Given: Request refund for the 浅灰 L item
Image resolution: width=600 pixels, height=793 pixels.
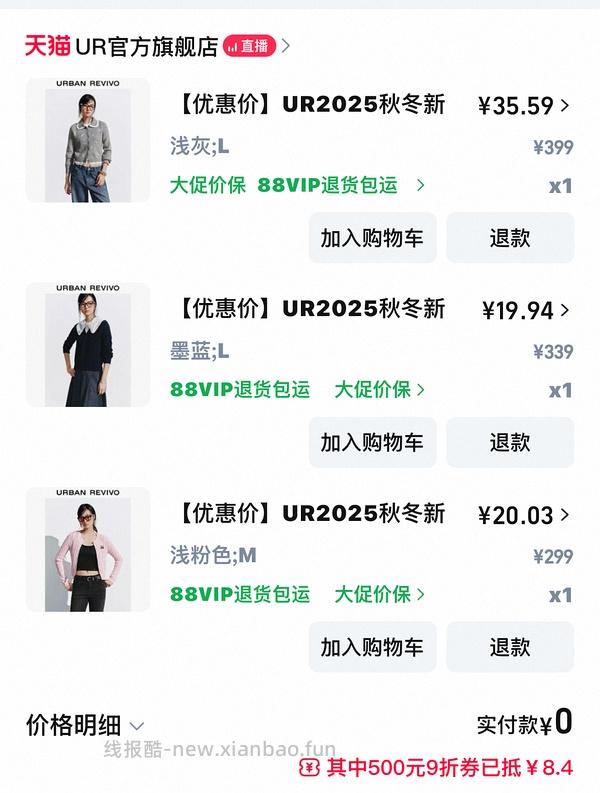Looking at the screenshot, I should click(x=510, y=238).
